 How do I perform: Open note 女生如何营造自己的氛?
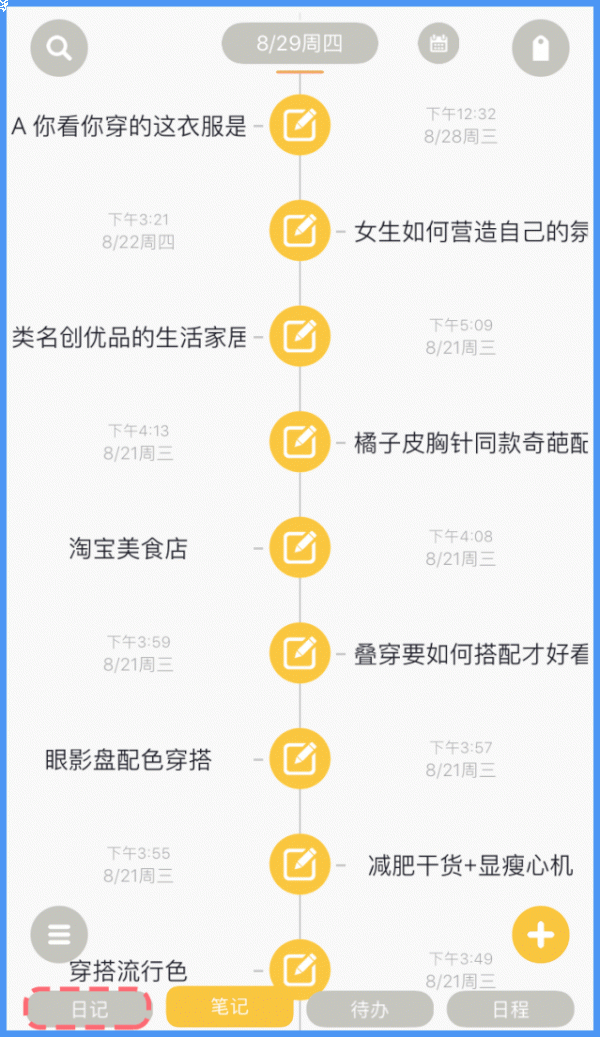(x=471, y=231)
